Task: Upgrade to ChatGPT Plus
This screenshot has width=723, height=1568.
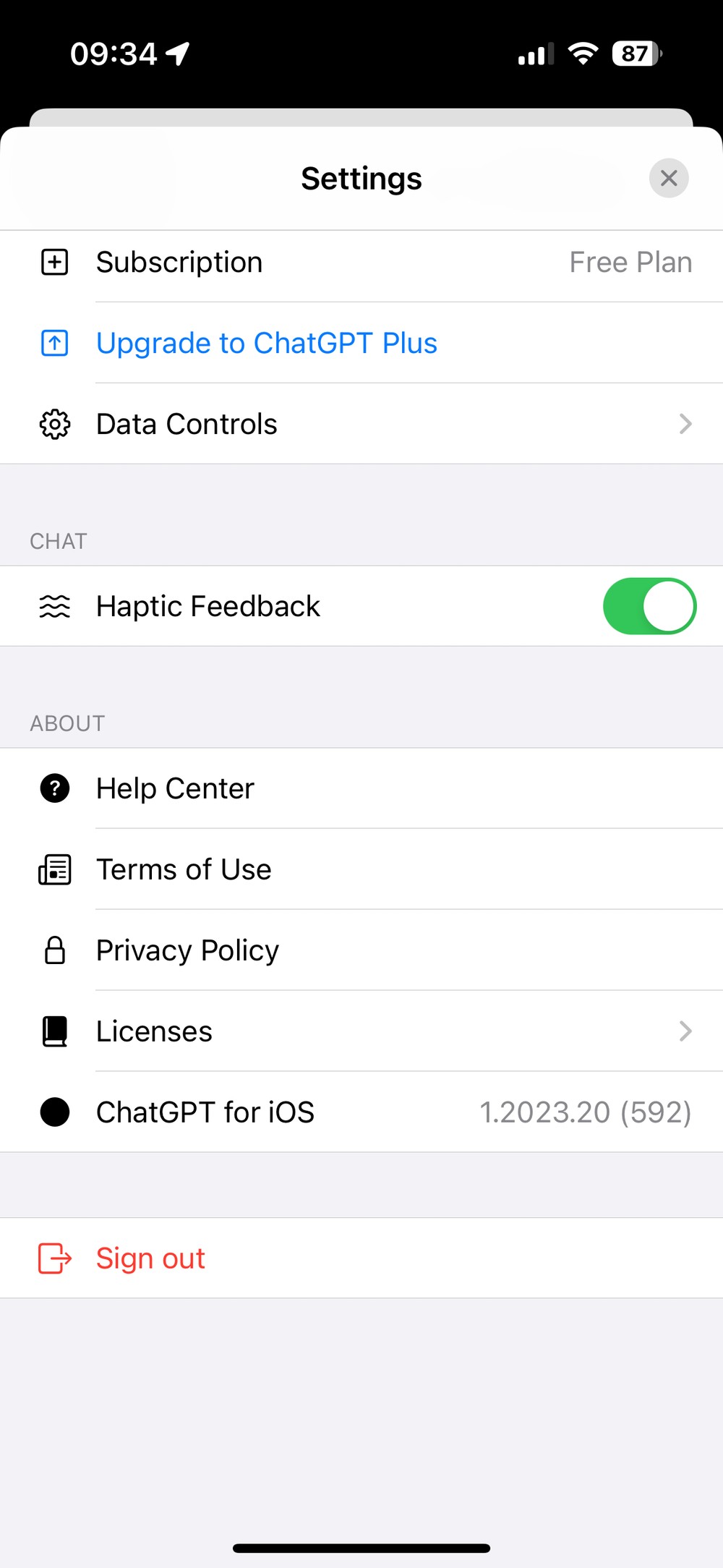Action: [x=361, y=343]
